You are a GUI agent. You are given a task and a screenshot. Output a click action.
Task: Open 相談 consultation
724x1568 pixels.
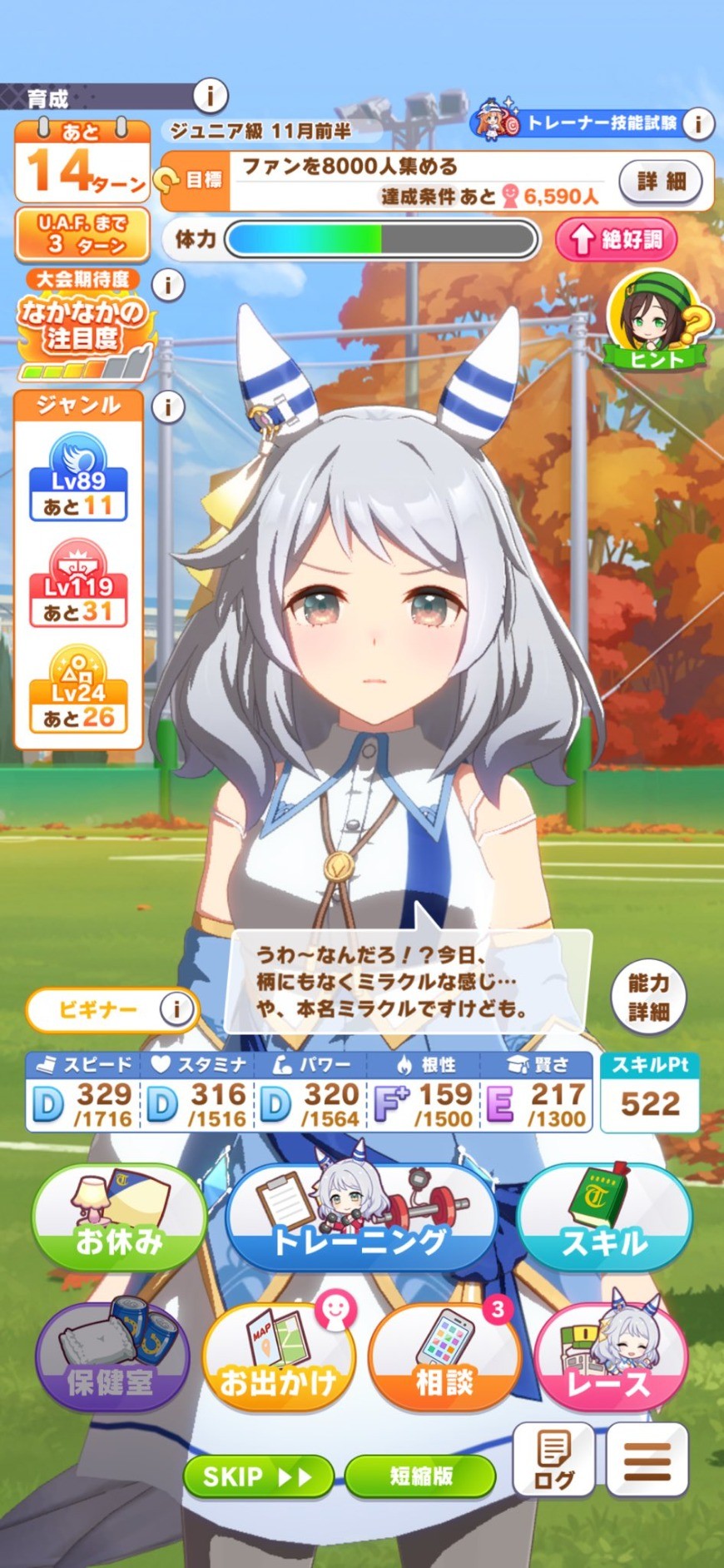click(444, 1356)
